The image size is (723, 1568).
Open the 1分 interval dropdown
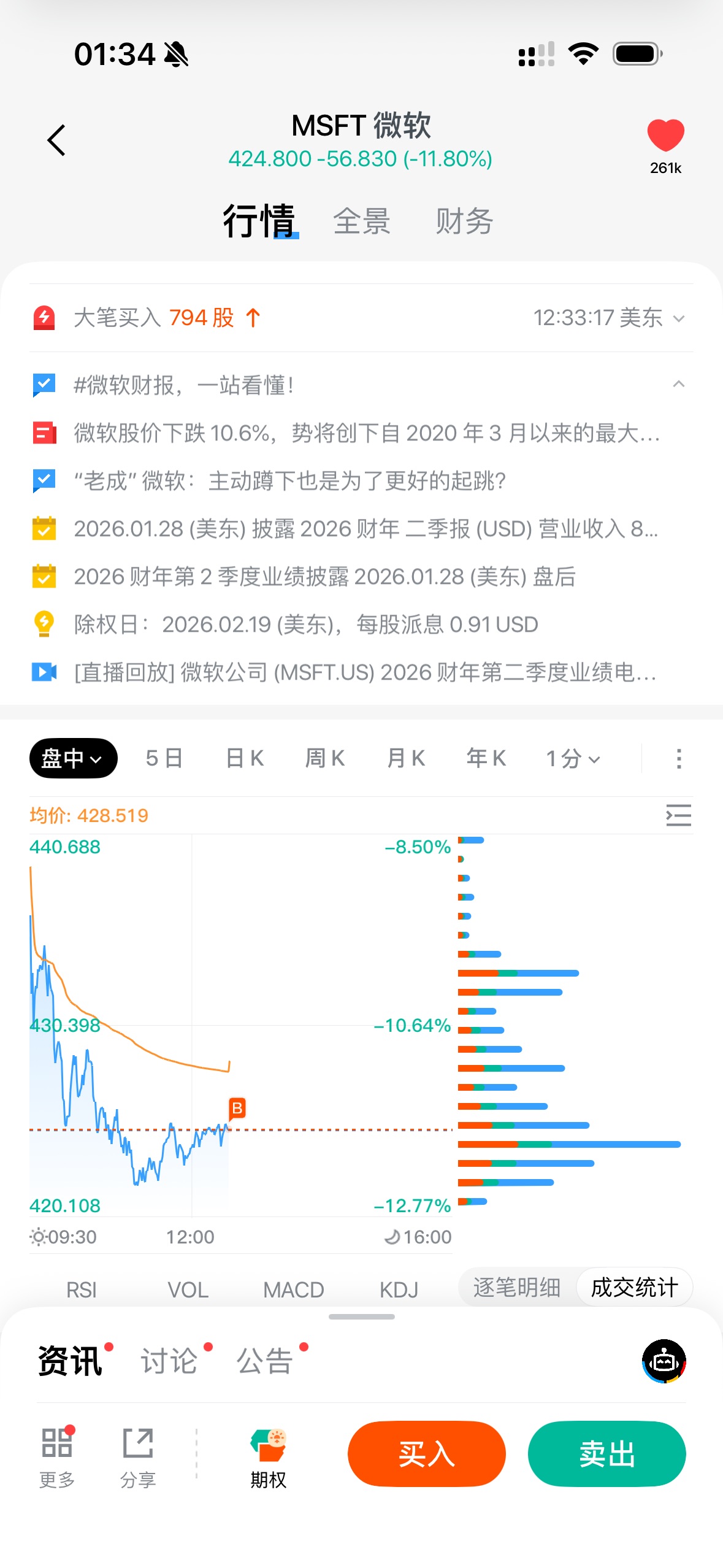[573, 759]
